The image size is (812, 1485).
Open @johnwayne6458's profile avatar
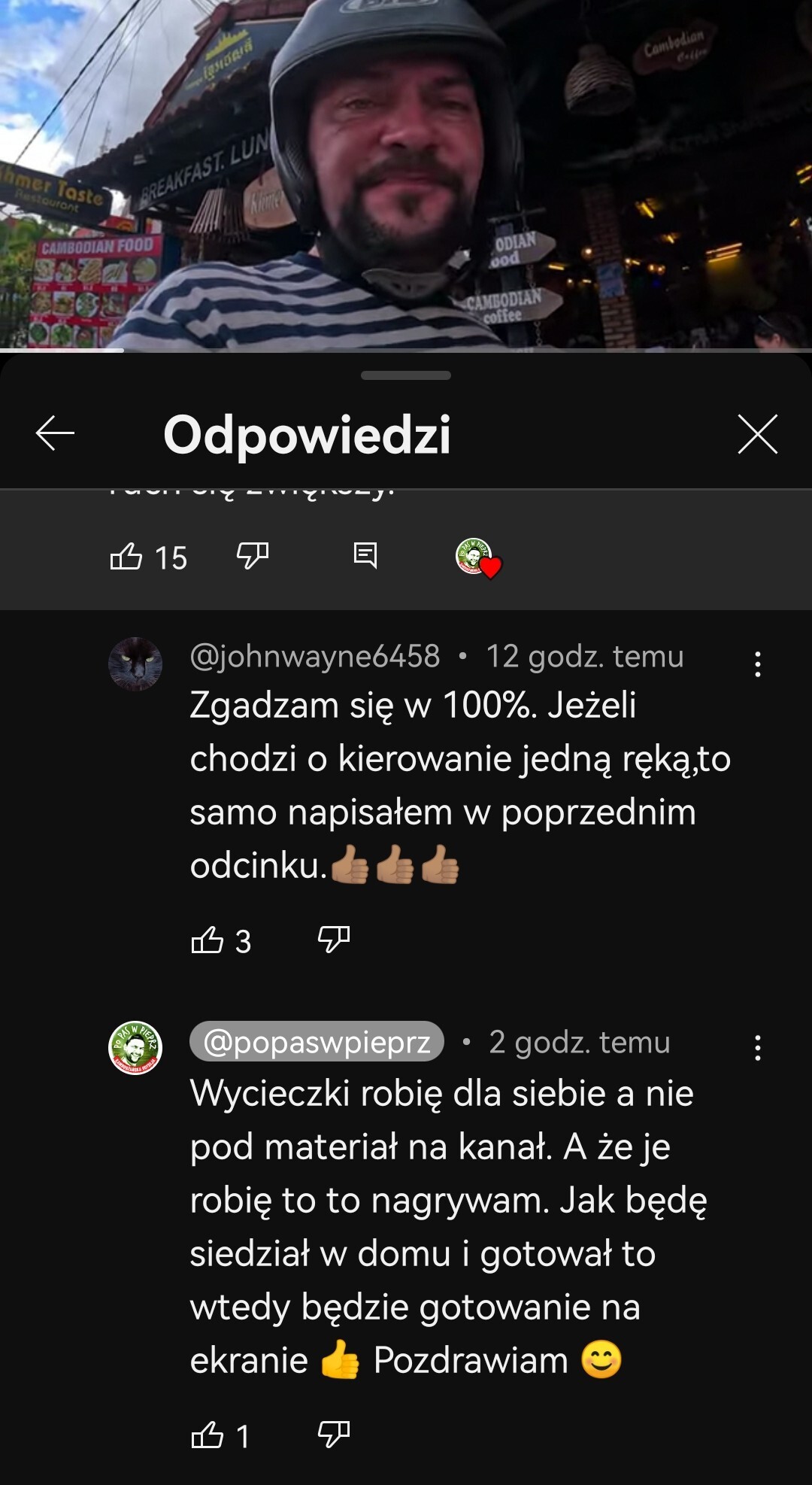pos(135,664)
